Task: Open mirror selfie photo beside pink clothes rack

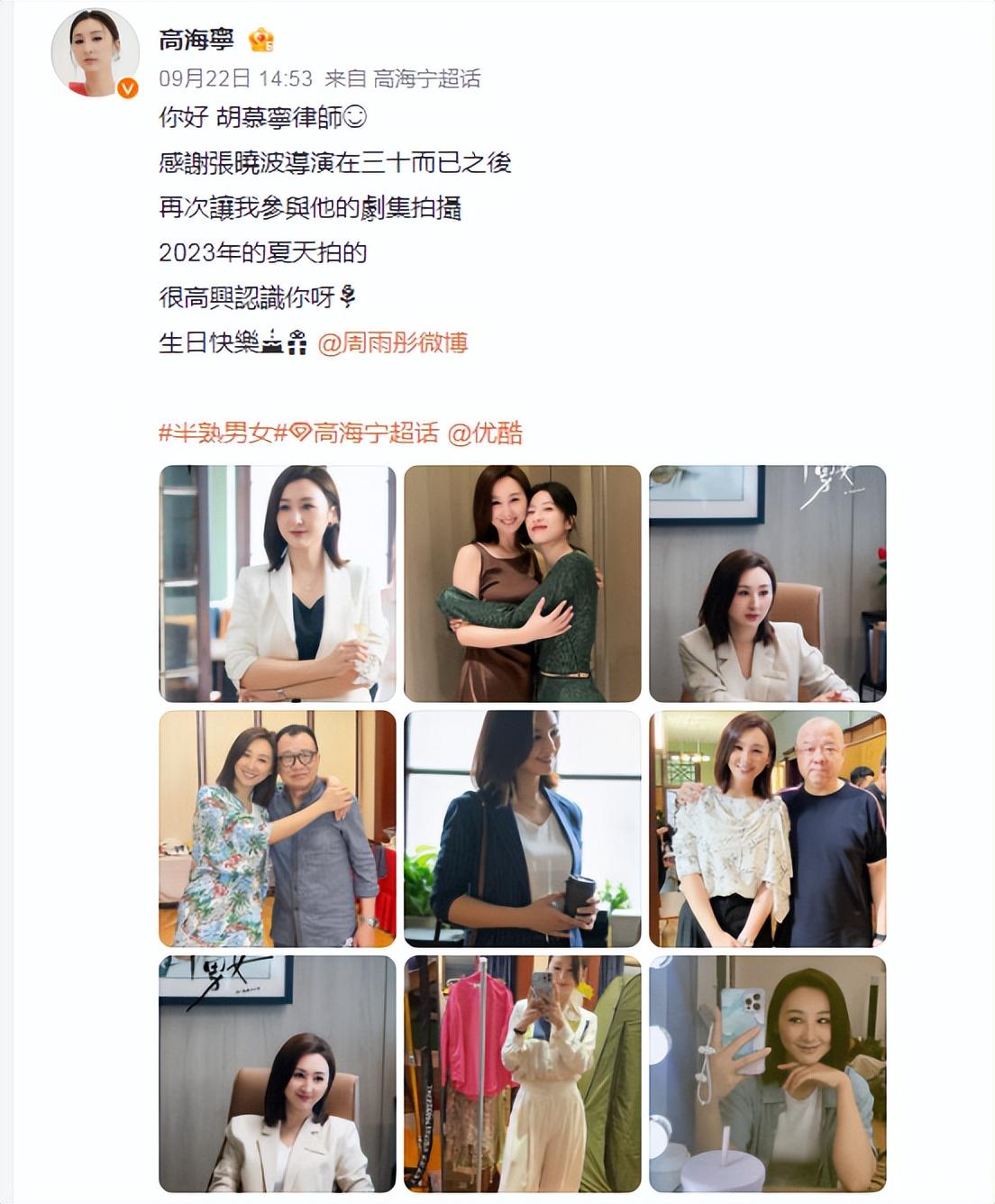Action: (x=522, y=1073)
